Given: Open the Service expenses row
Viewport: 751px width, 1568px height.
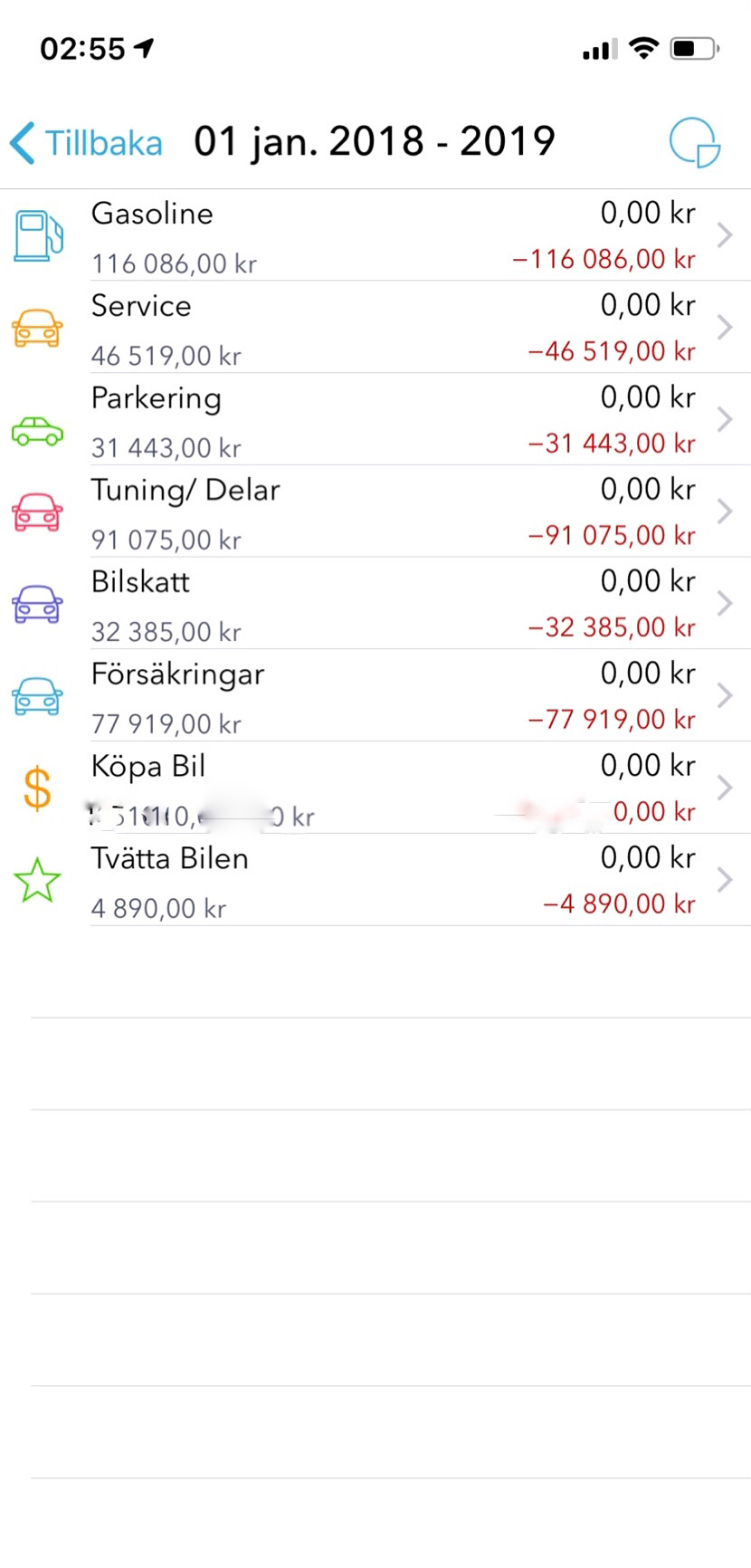Looking at the screenshot, I should pos(375,327).
